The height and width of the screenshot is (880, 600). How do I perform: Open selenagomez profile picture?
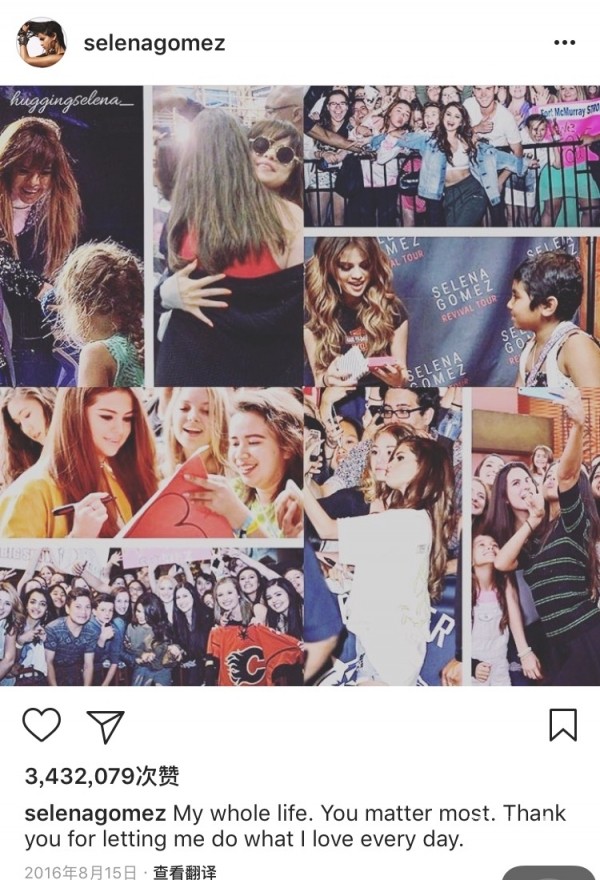41,43
